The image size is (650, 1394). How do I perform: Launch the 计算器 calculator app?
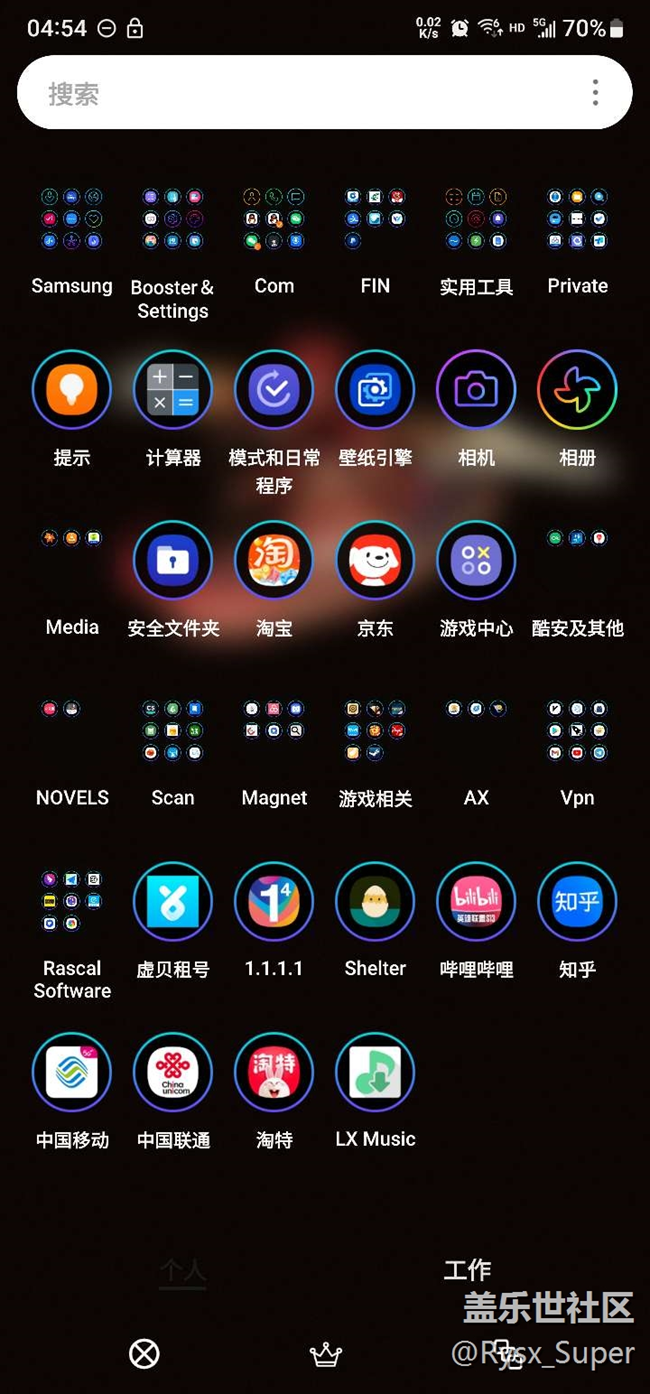click(x=173, y=390)
